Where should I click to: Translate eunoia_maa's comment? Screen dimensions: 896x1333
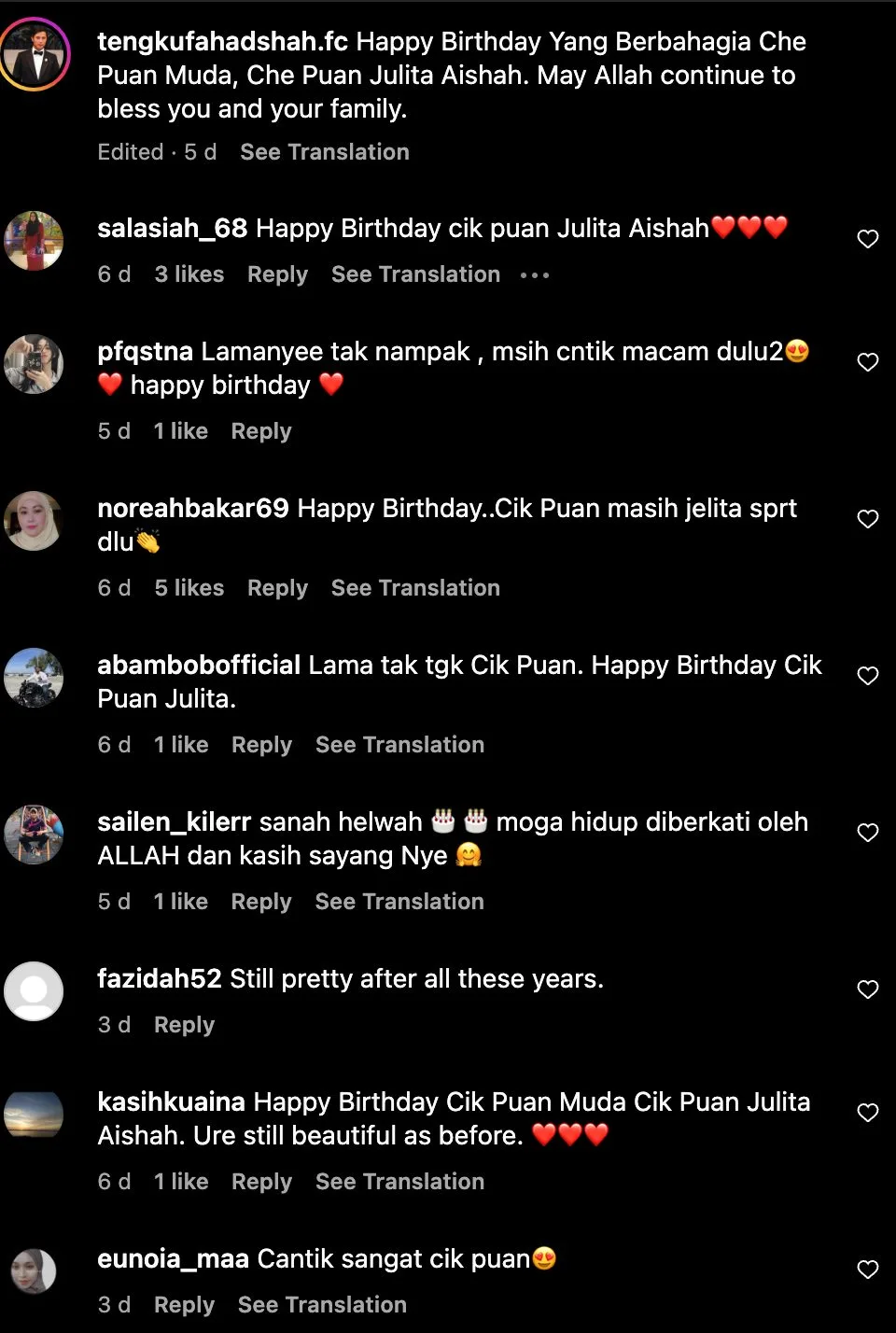322,1305
